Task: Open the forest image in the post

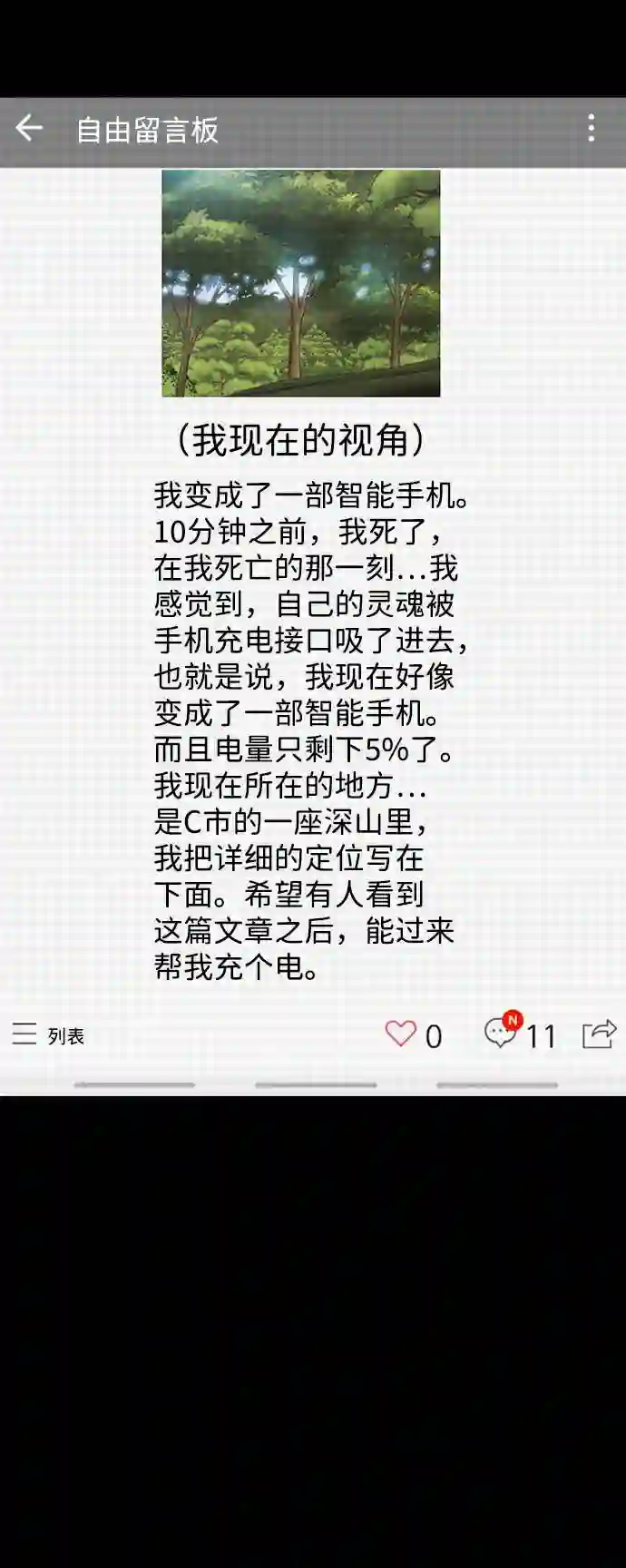Action: click(x=301, y=283)
